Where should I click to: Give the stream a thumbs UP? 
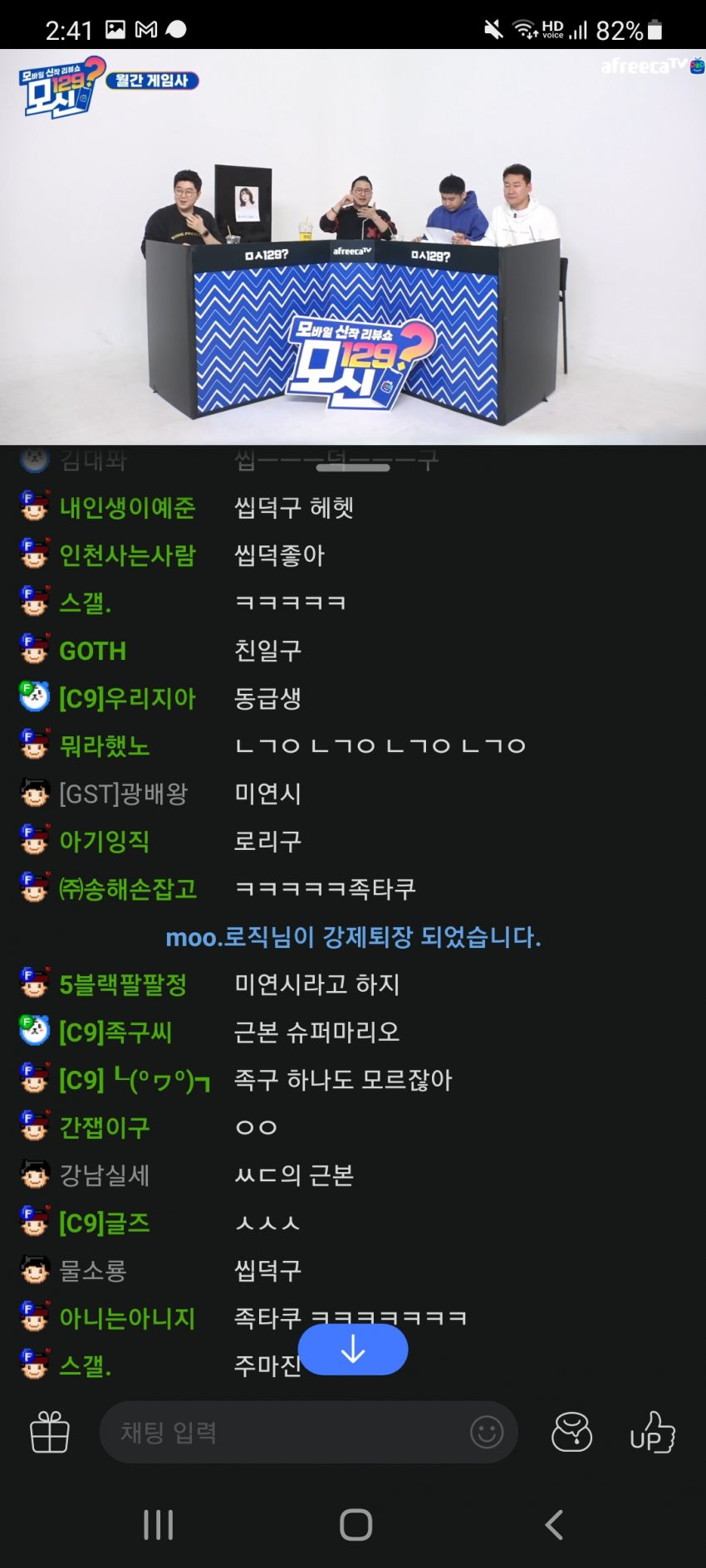point(652,1432)
